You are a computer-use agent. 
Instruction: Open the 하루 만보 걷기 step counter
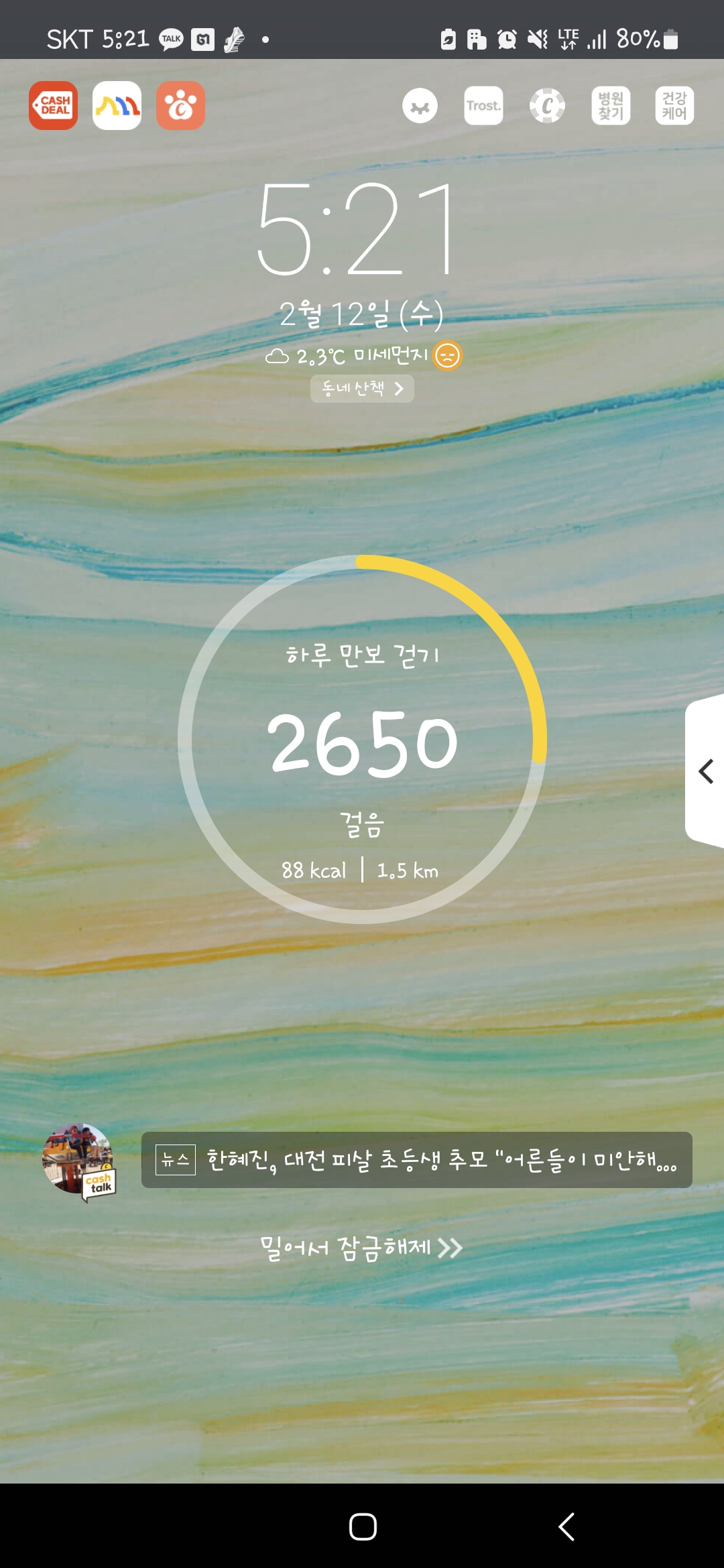(362, 740)
